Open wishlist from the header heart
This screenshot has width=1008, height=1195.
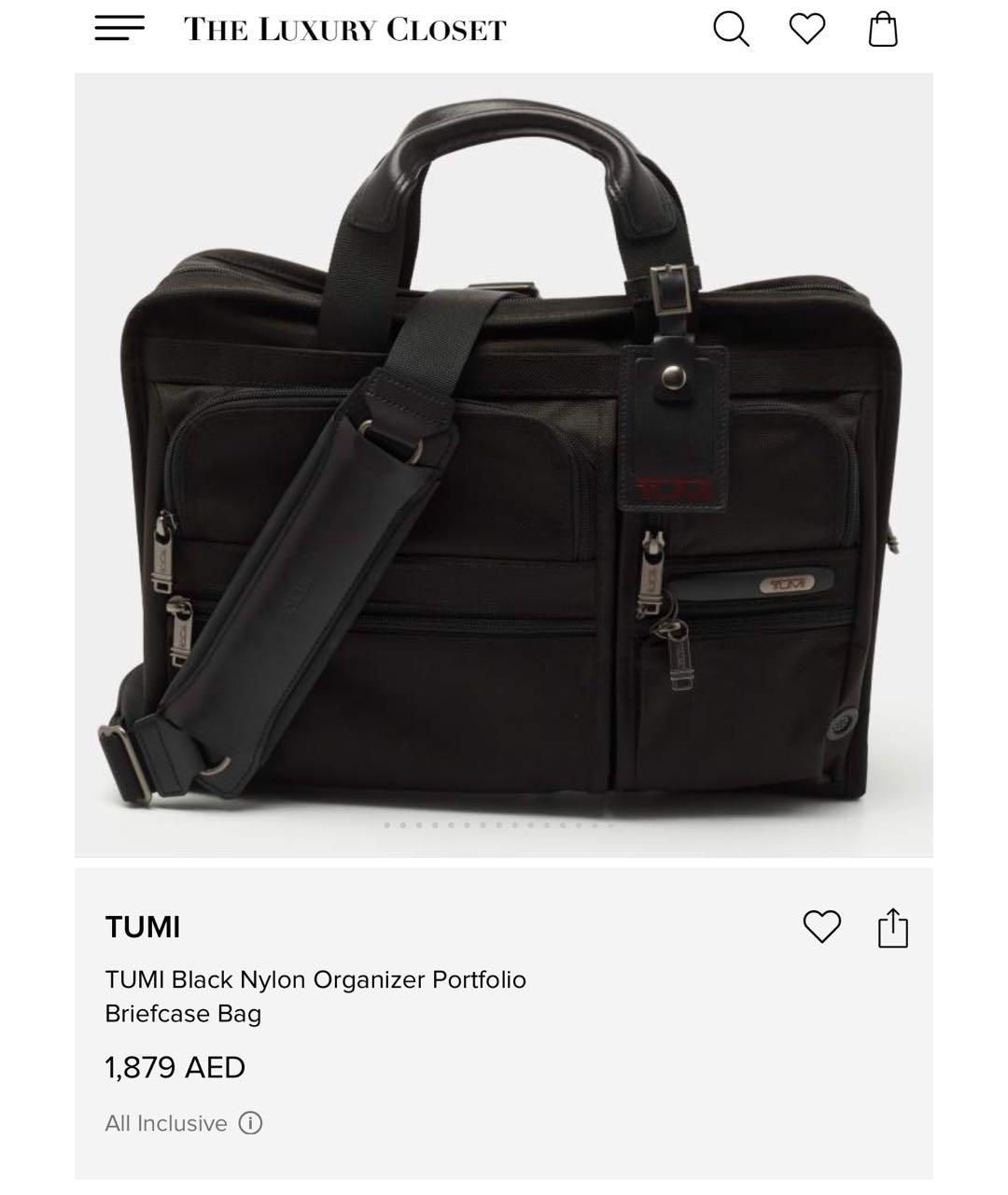coord(807,29)
